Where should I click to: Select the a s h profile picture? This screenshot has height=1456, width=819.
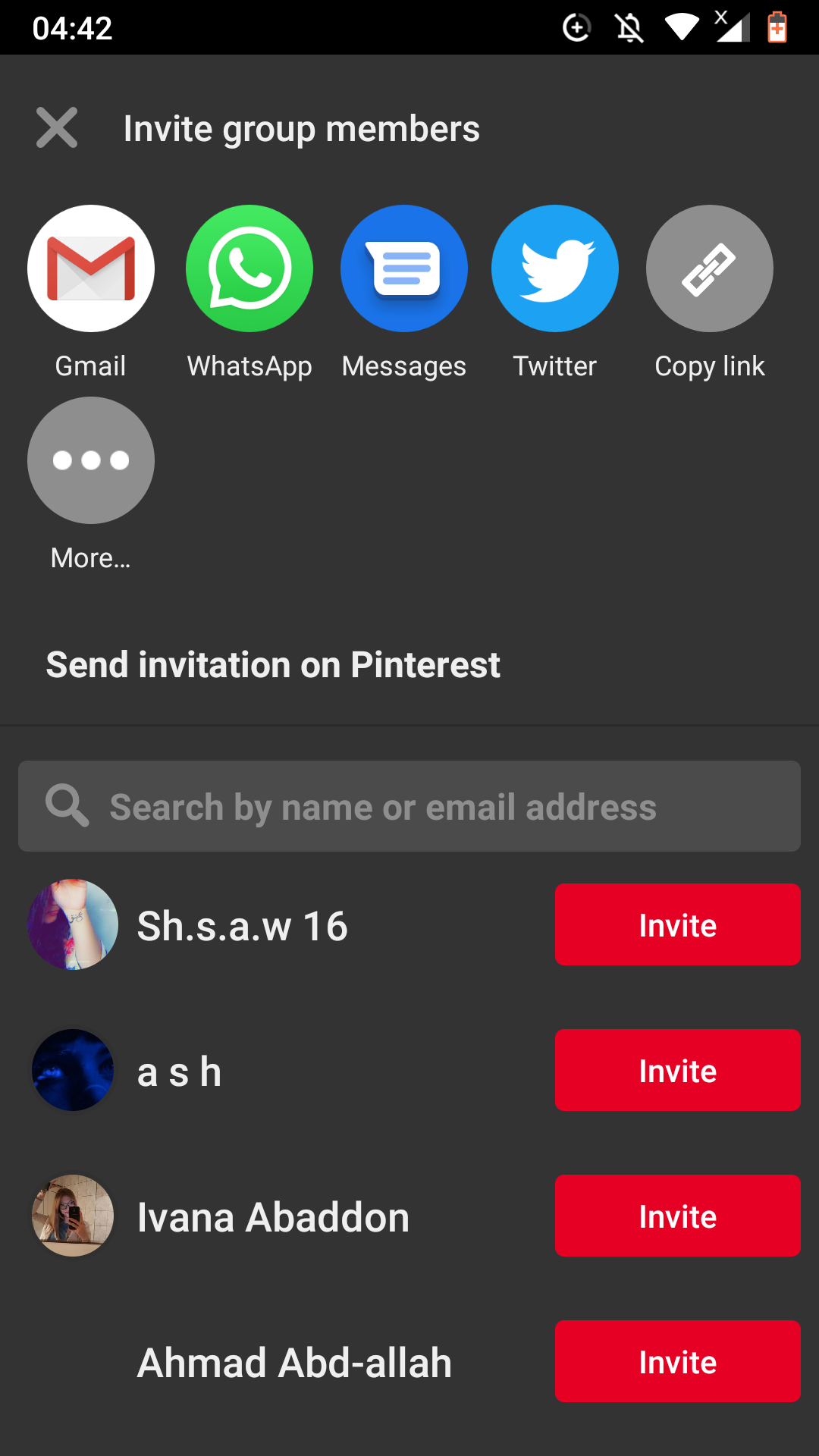(72, 1070)
